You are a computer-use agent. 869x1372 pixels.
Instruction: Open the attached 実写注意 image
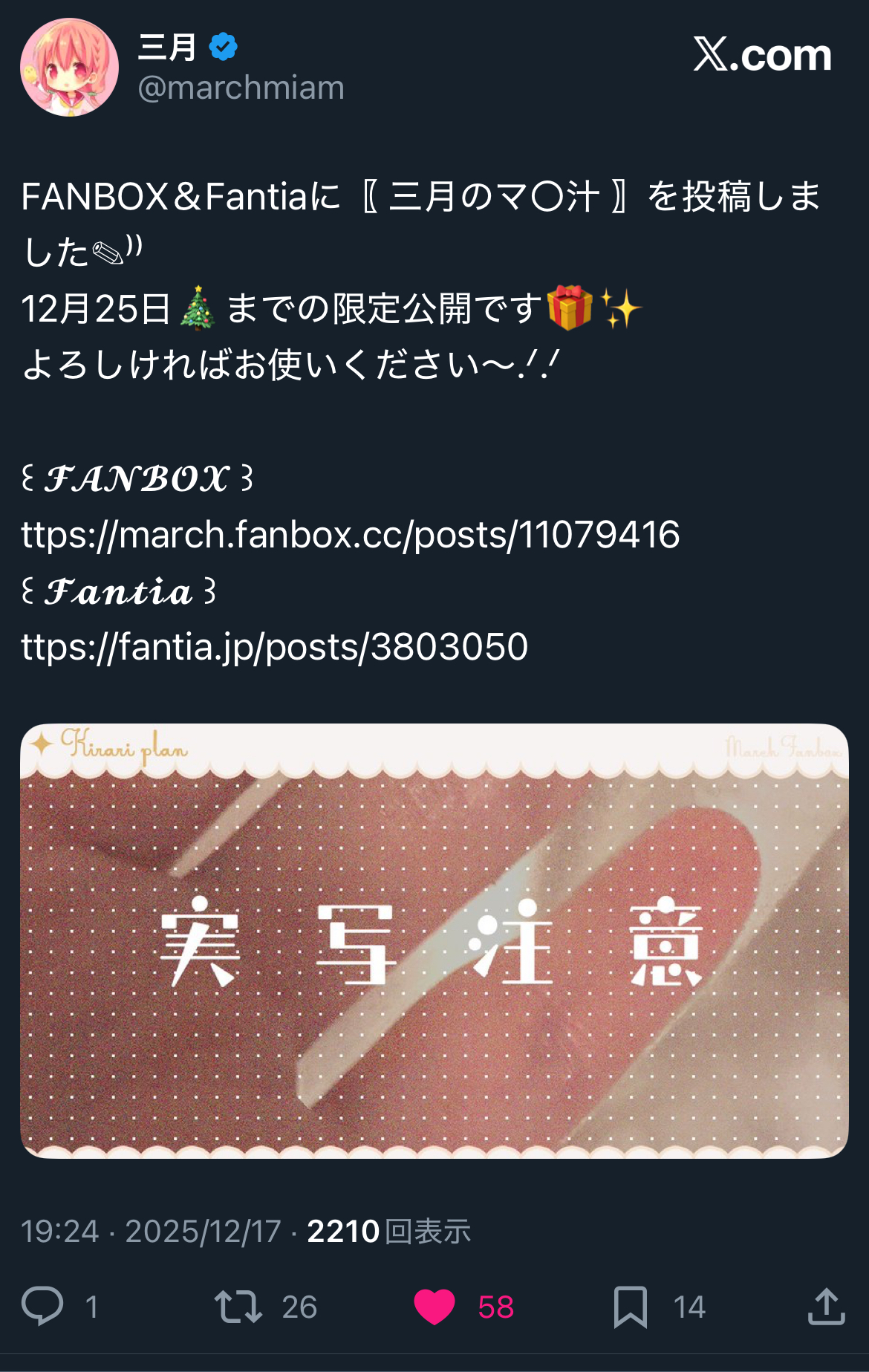point(434,940)
